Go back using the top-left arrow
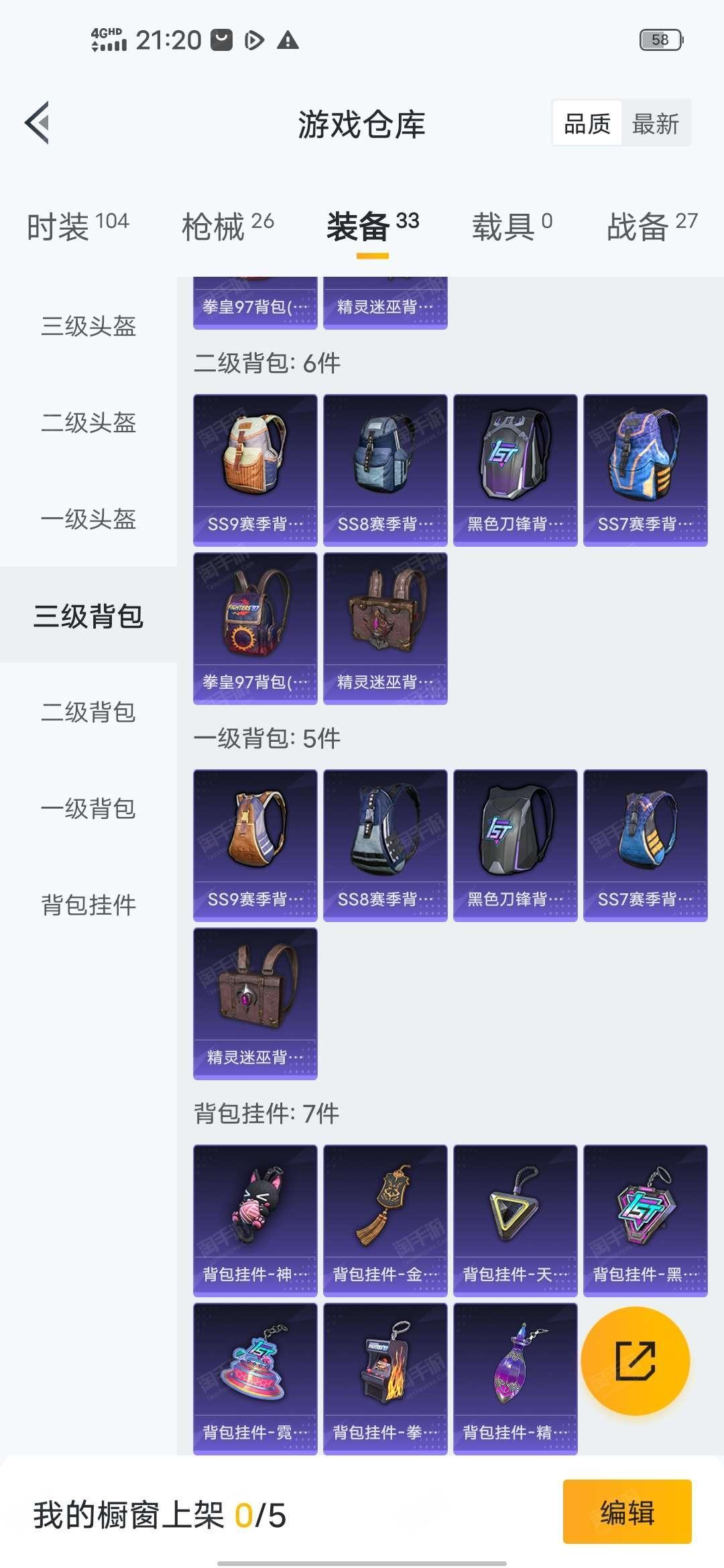 38,123
